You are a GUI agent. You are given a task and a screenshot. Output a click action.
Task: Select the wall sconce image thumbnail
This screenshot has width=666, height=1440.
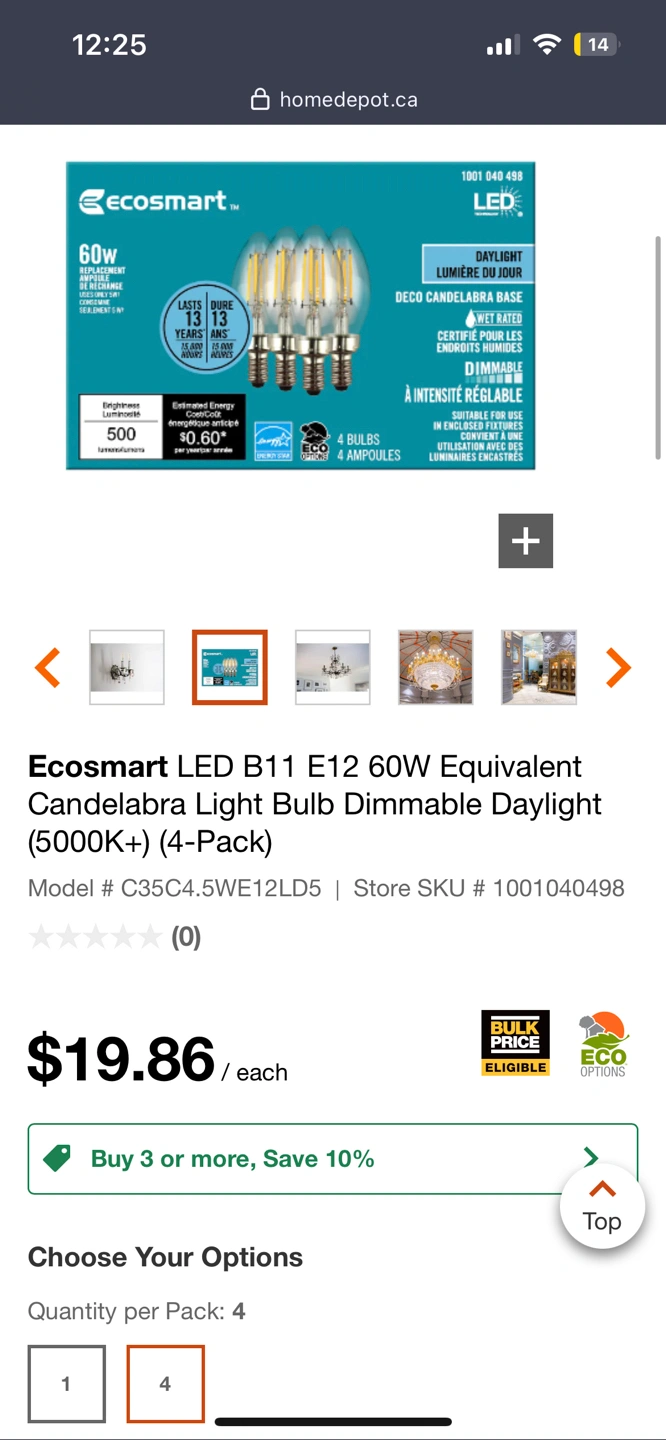[127, 667]
